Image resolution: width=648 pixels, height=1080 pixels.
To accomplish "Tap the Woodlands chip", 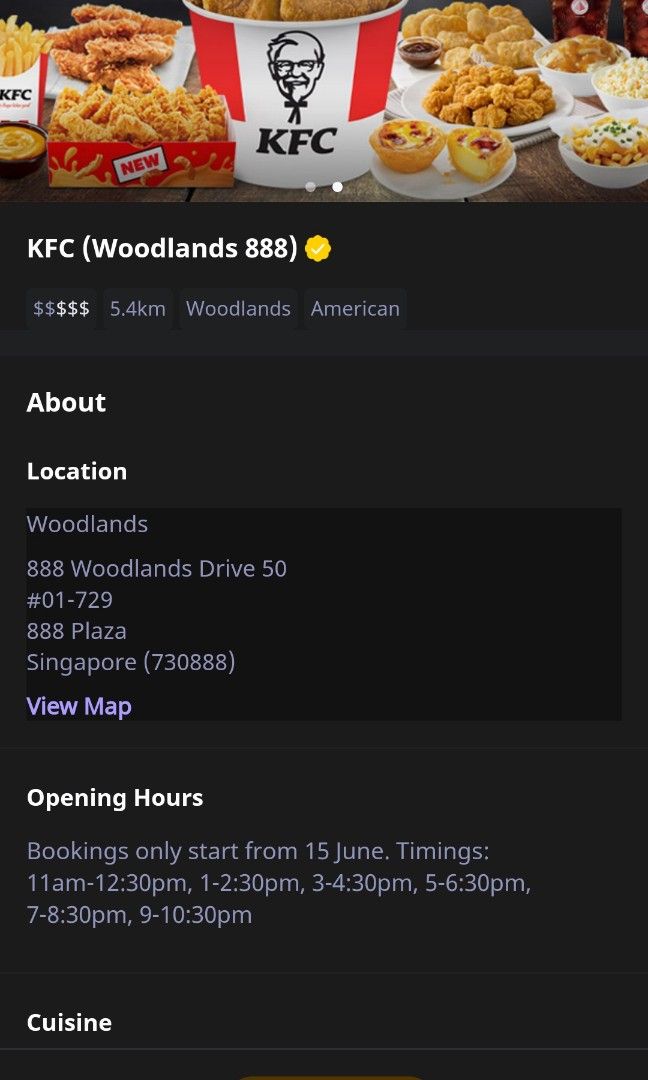I will [238, 309].
